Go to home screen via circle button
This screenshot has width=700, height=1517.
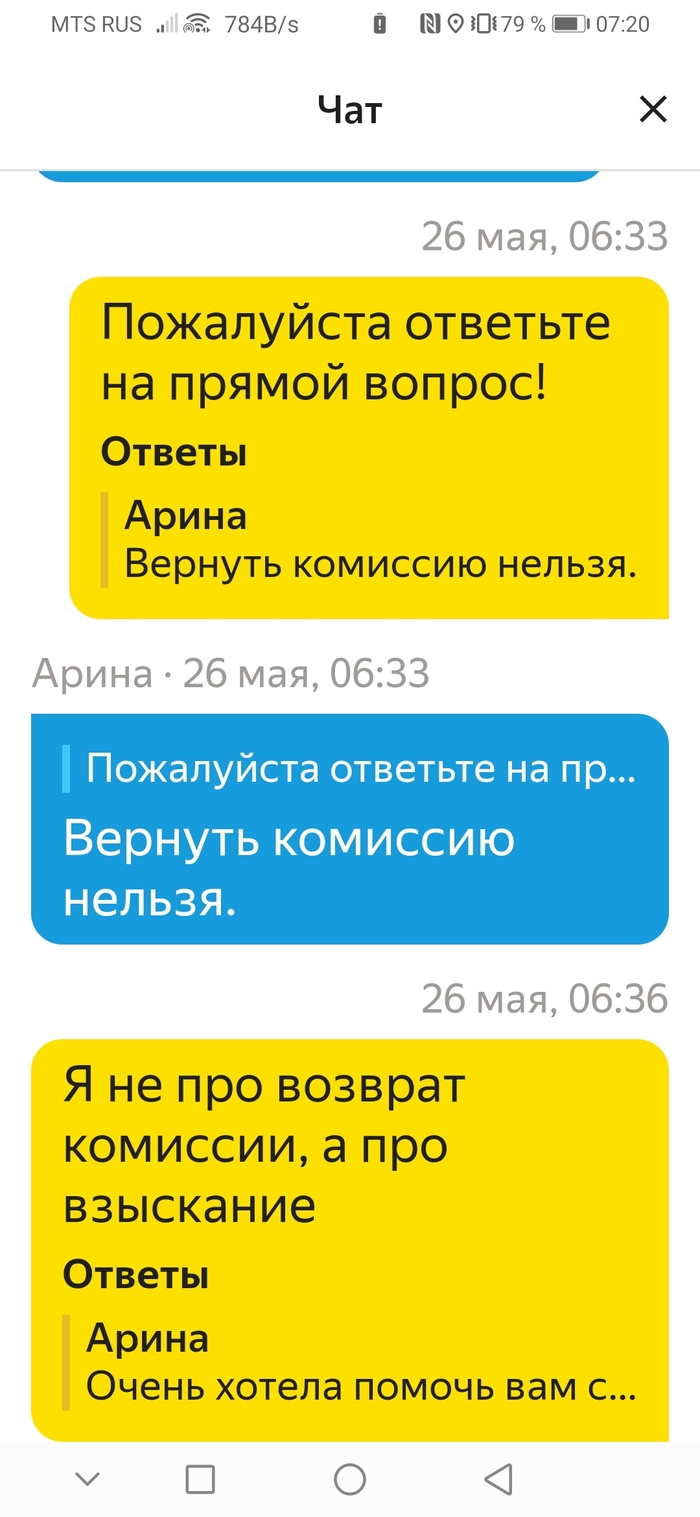[349, 1478]
